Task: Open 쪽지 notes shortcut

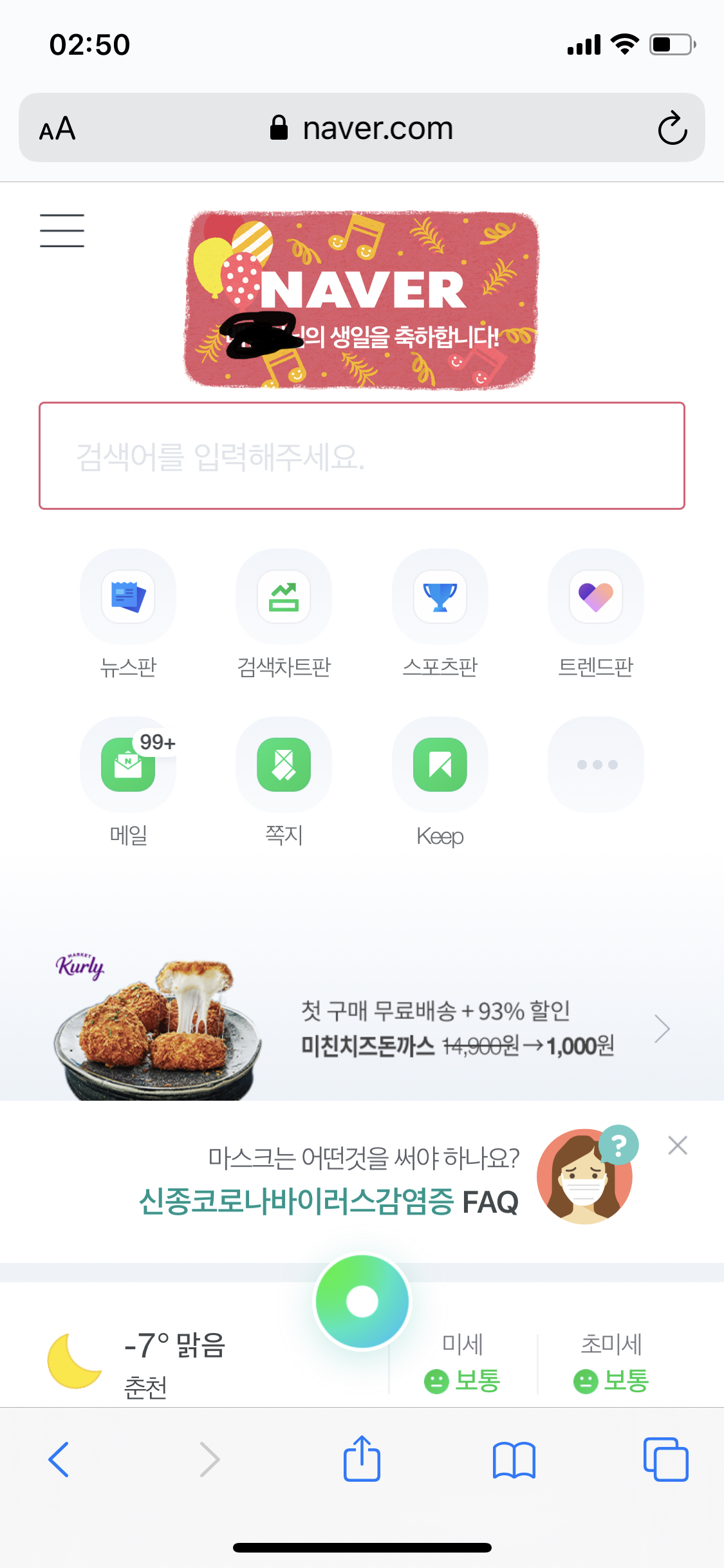Action: (284, 782)
